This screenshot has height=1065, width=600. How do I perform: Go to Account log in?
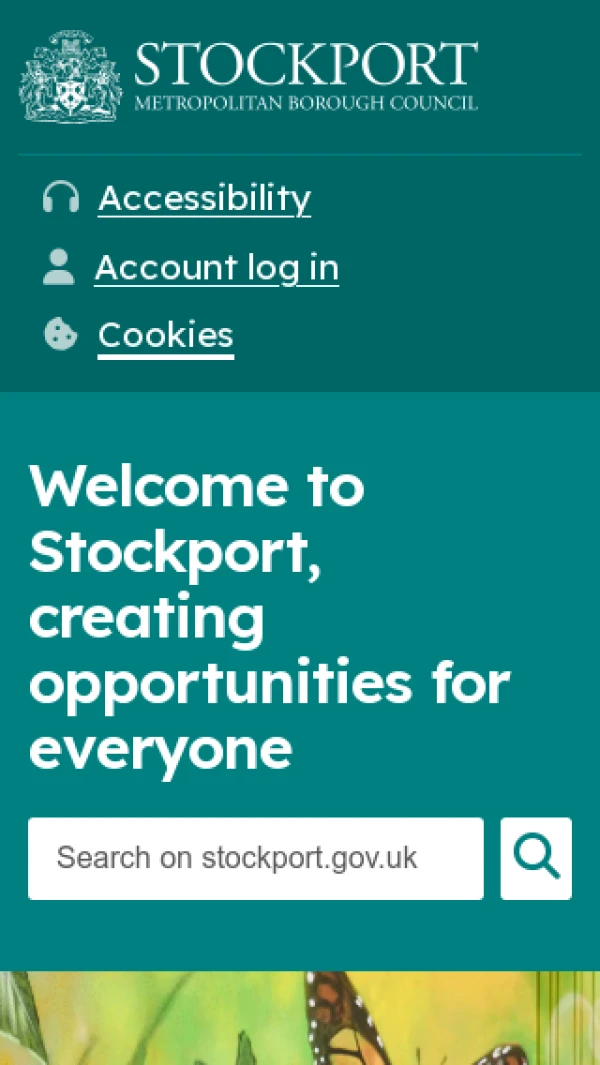coord(216,267)
